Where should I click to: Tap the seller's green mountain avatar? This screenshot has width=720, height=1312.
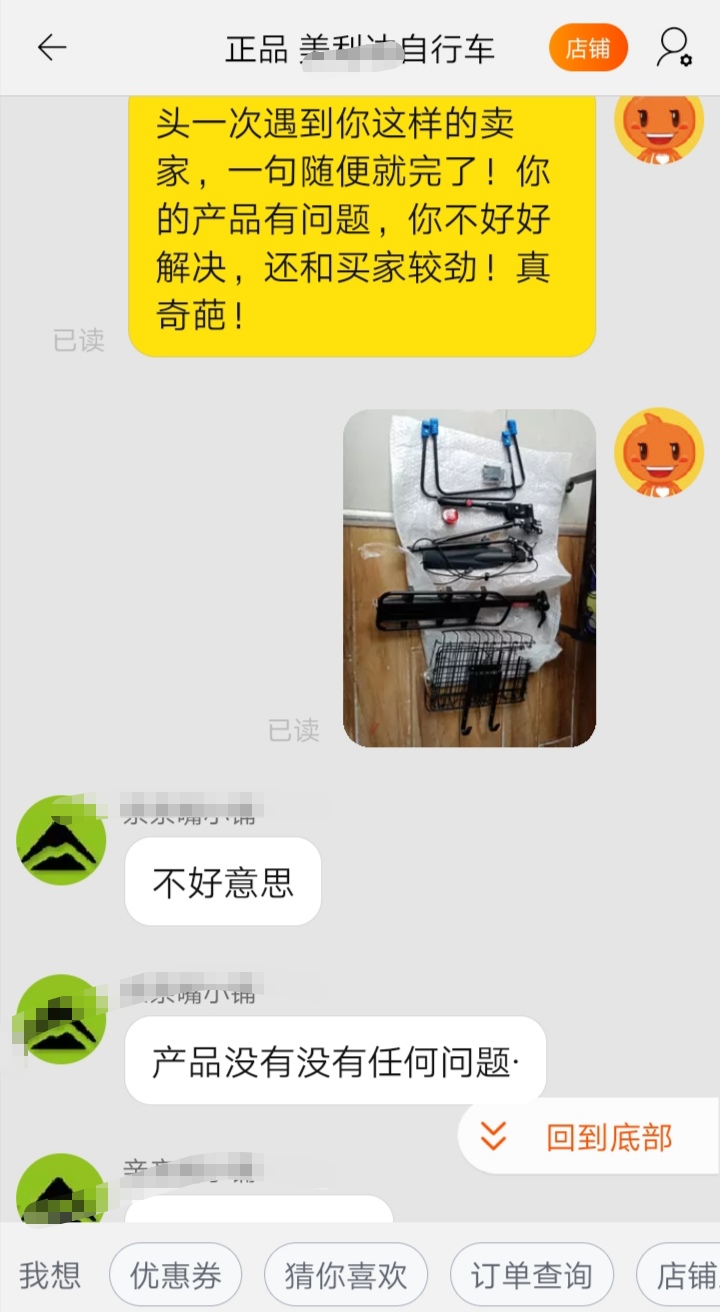(60, 841)
